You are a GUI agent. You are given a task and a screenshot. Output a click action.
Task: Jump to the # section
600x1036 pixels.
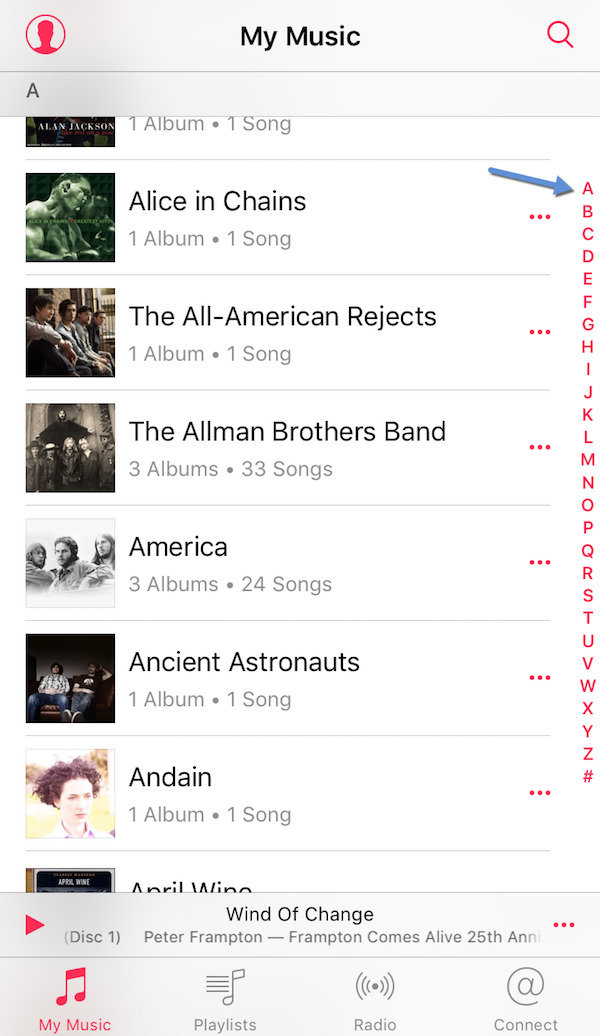tap(587, 776)
